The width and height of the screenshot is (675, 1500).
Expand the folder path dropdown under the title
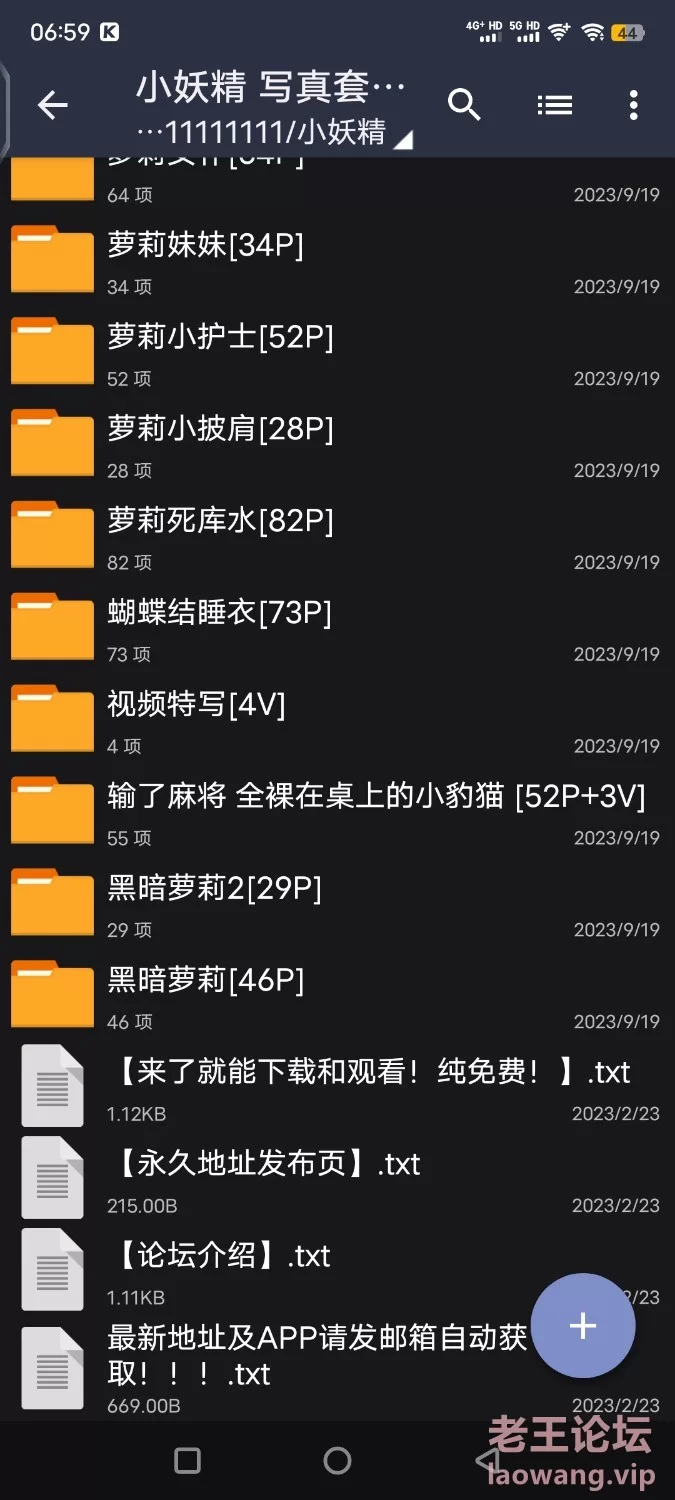click(273, 132)
